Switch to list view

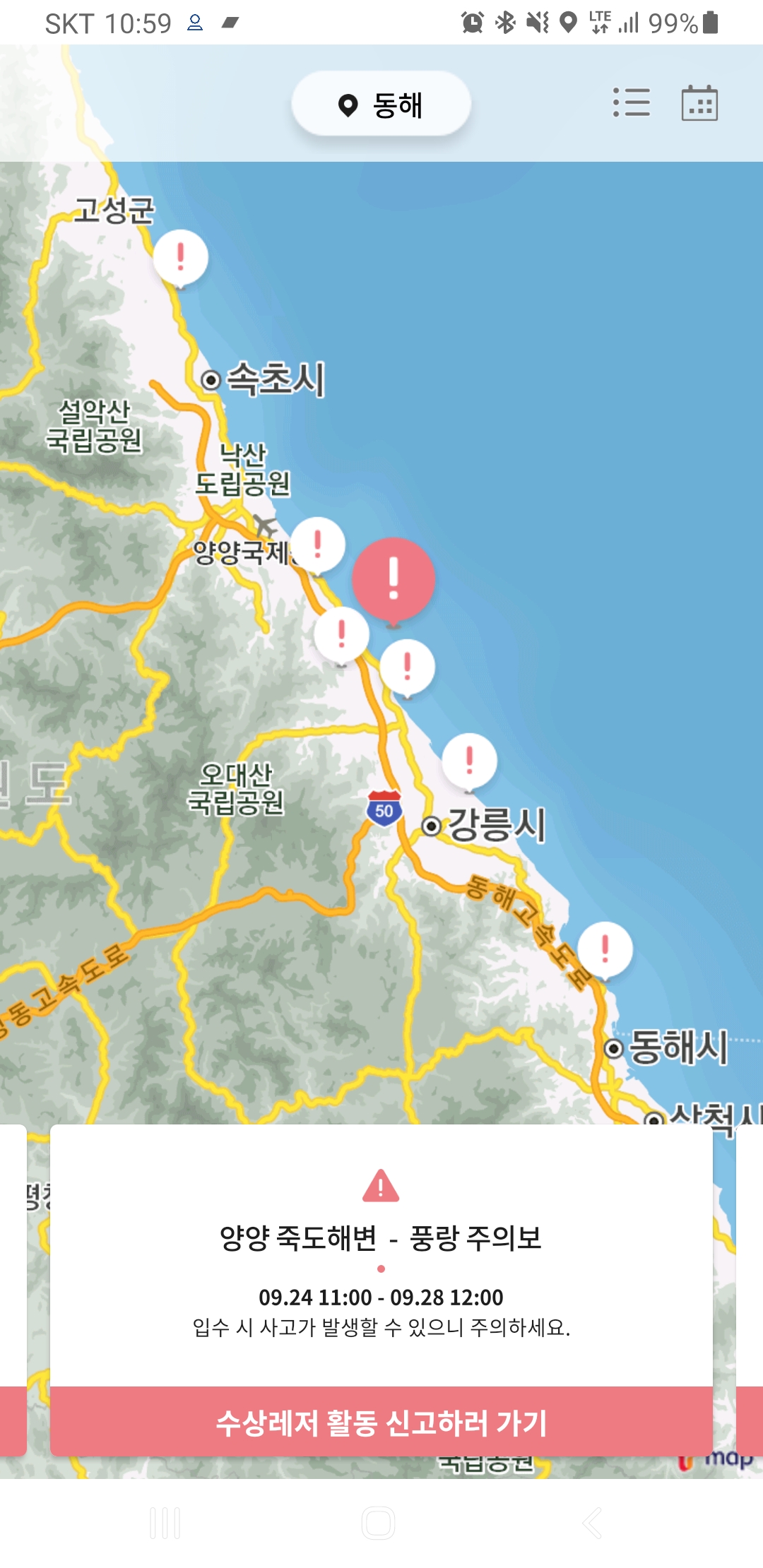pos(631,102)
